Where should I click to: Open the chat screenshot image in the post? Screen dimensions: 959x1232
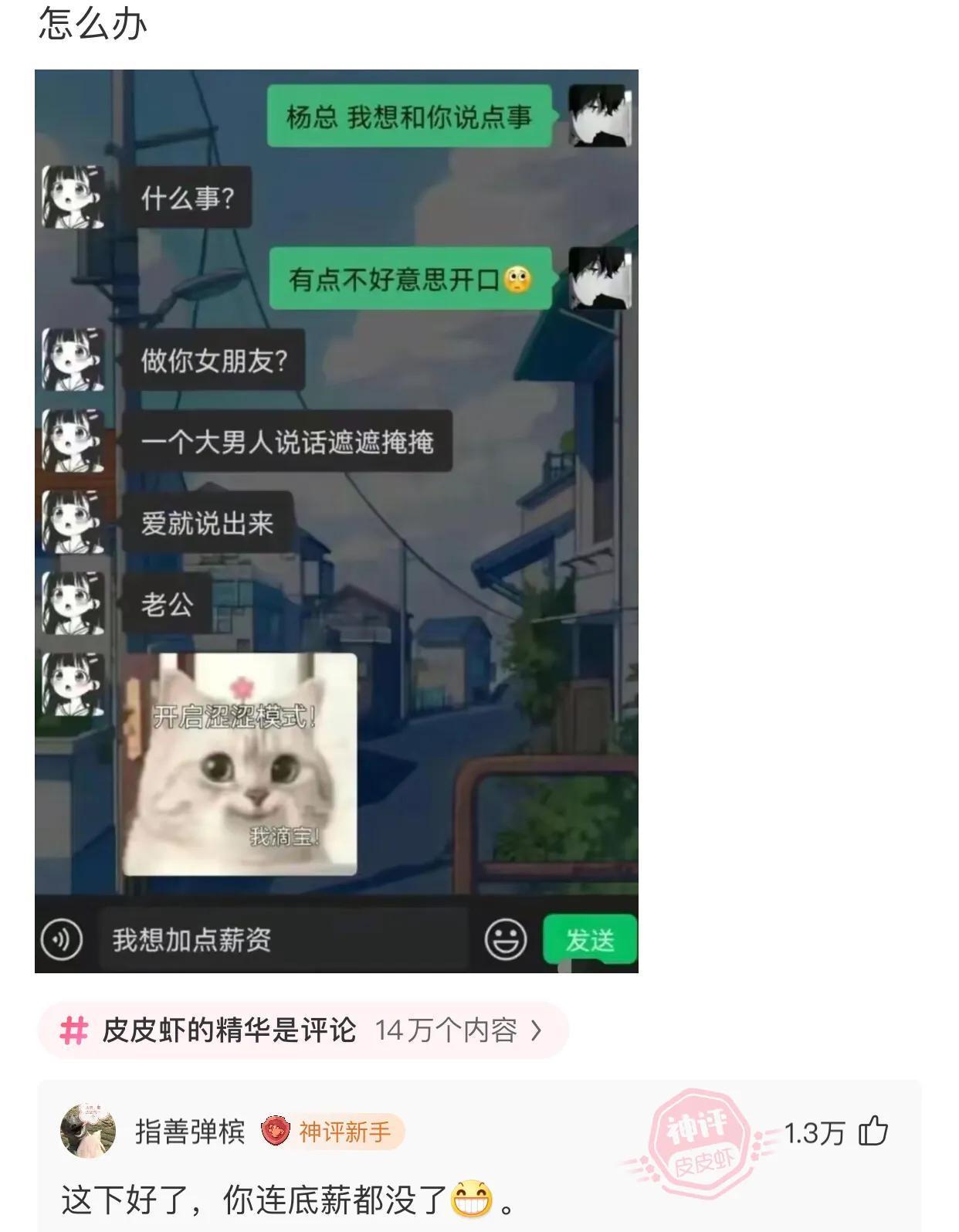coord(336,521)
